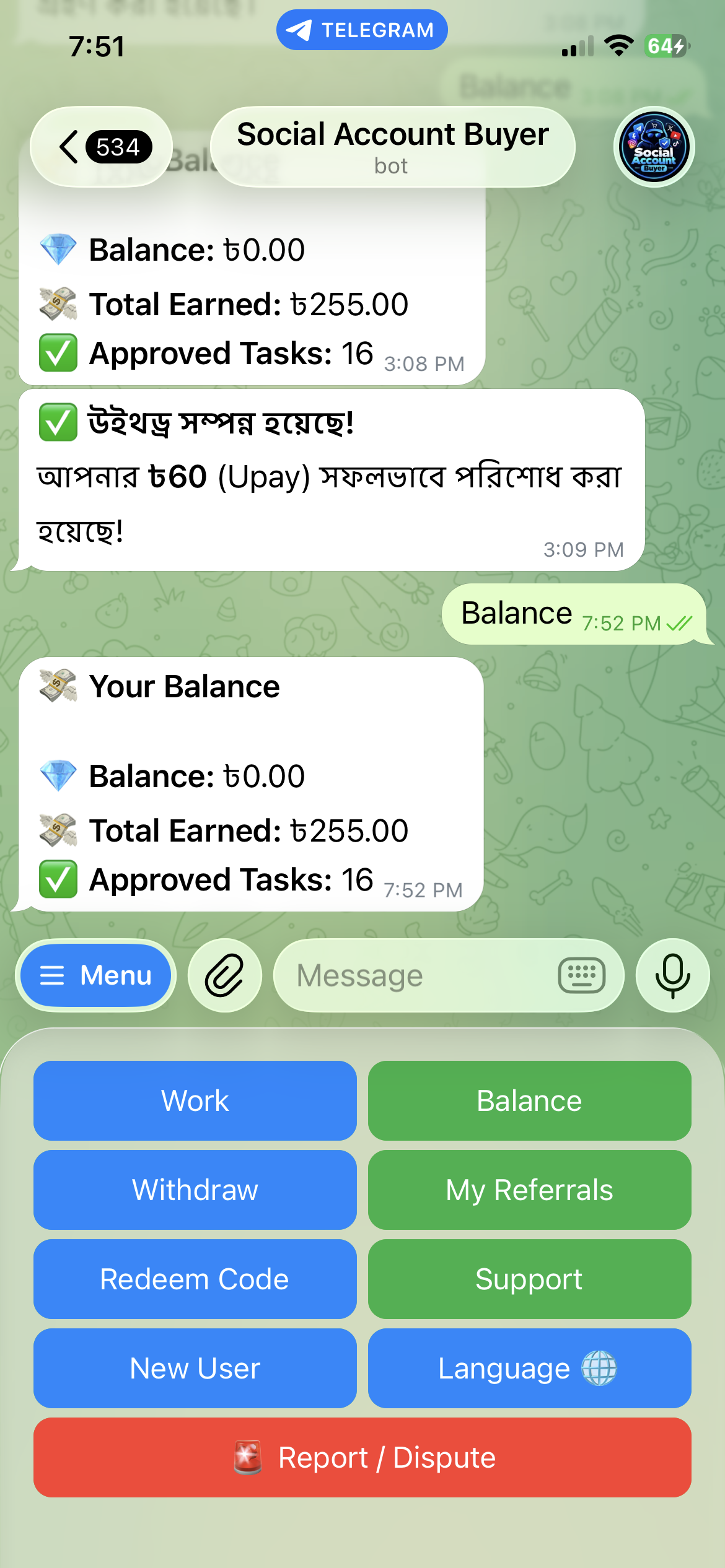
Task: Check balance with the green Balance button
Action: tap(530, 1100)
